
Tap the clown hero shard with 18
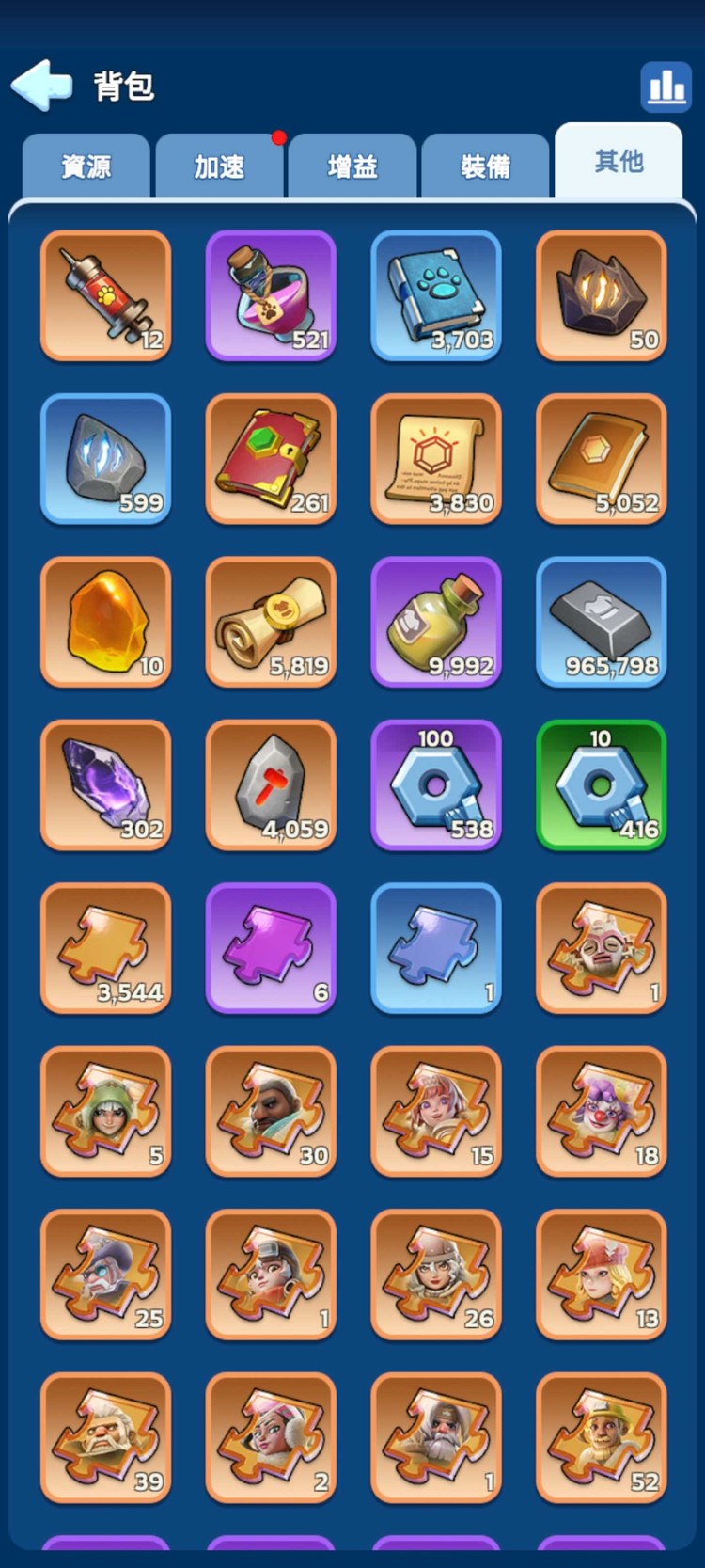click(x=602, y=1111)
